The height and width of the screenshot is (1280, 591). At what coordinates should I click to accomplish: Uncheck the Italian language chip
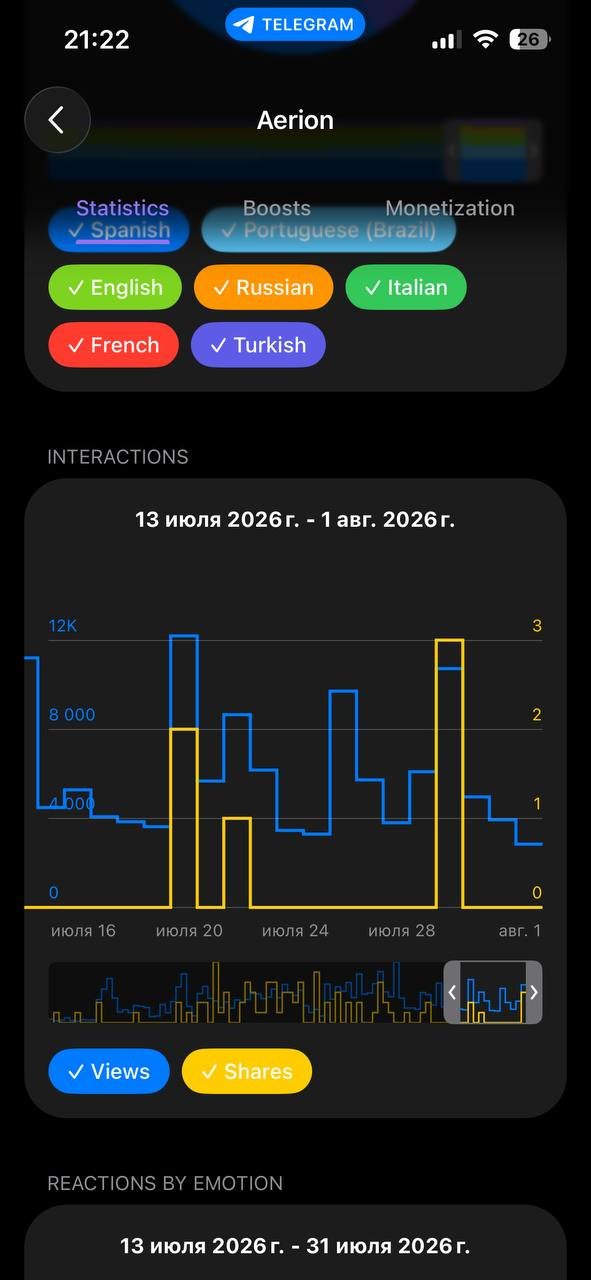pos(406,288)
